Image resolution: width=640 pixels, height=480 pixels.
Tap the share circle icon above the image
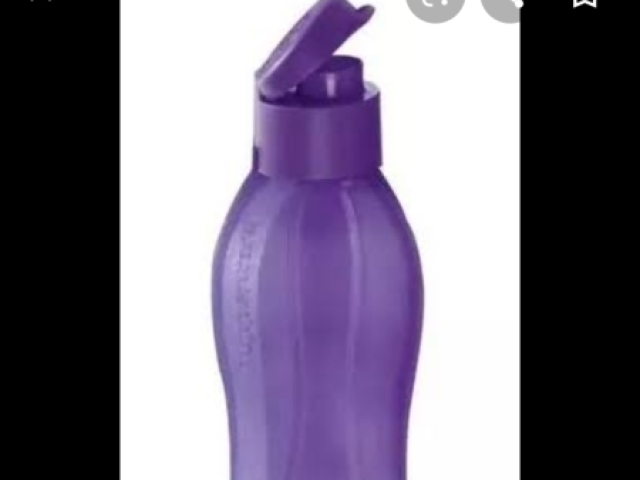436,5
